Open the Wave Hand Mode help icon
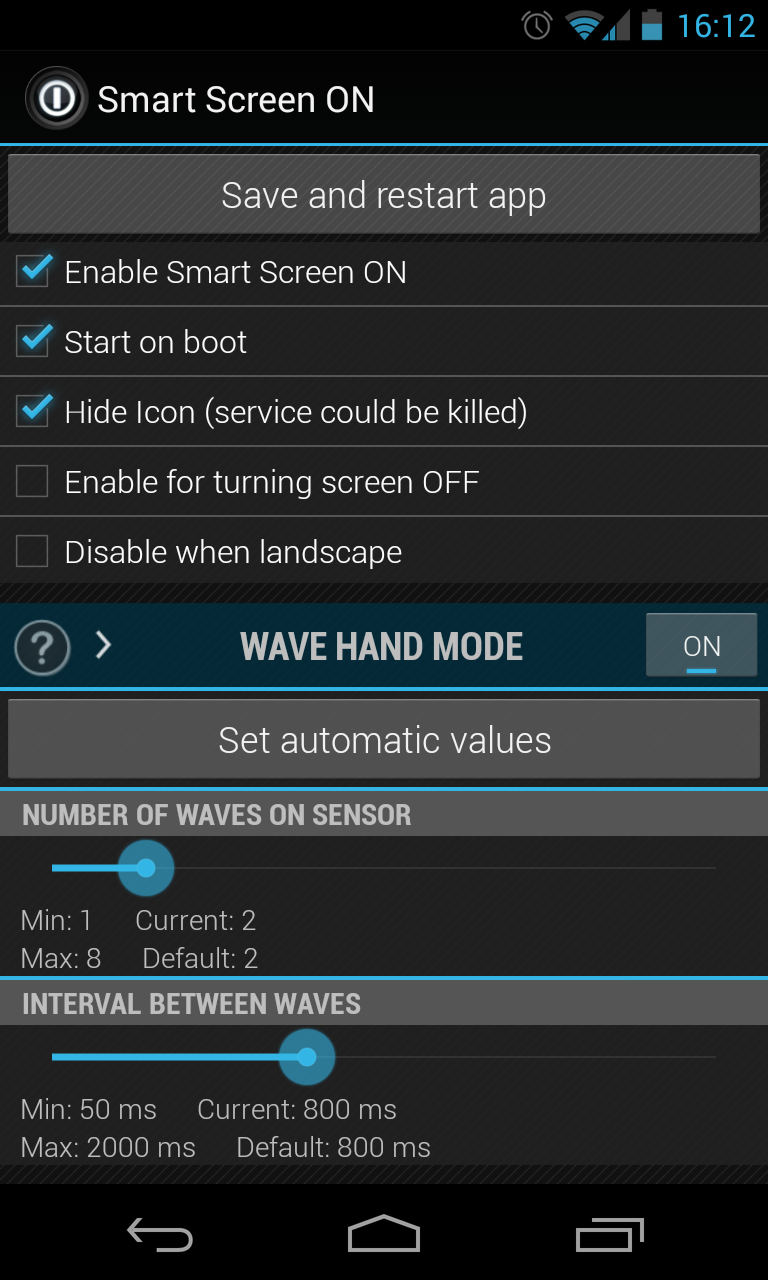Viewport: 768px width, 1280px height. click(x=42, y=647)
